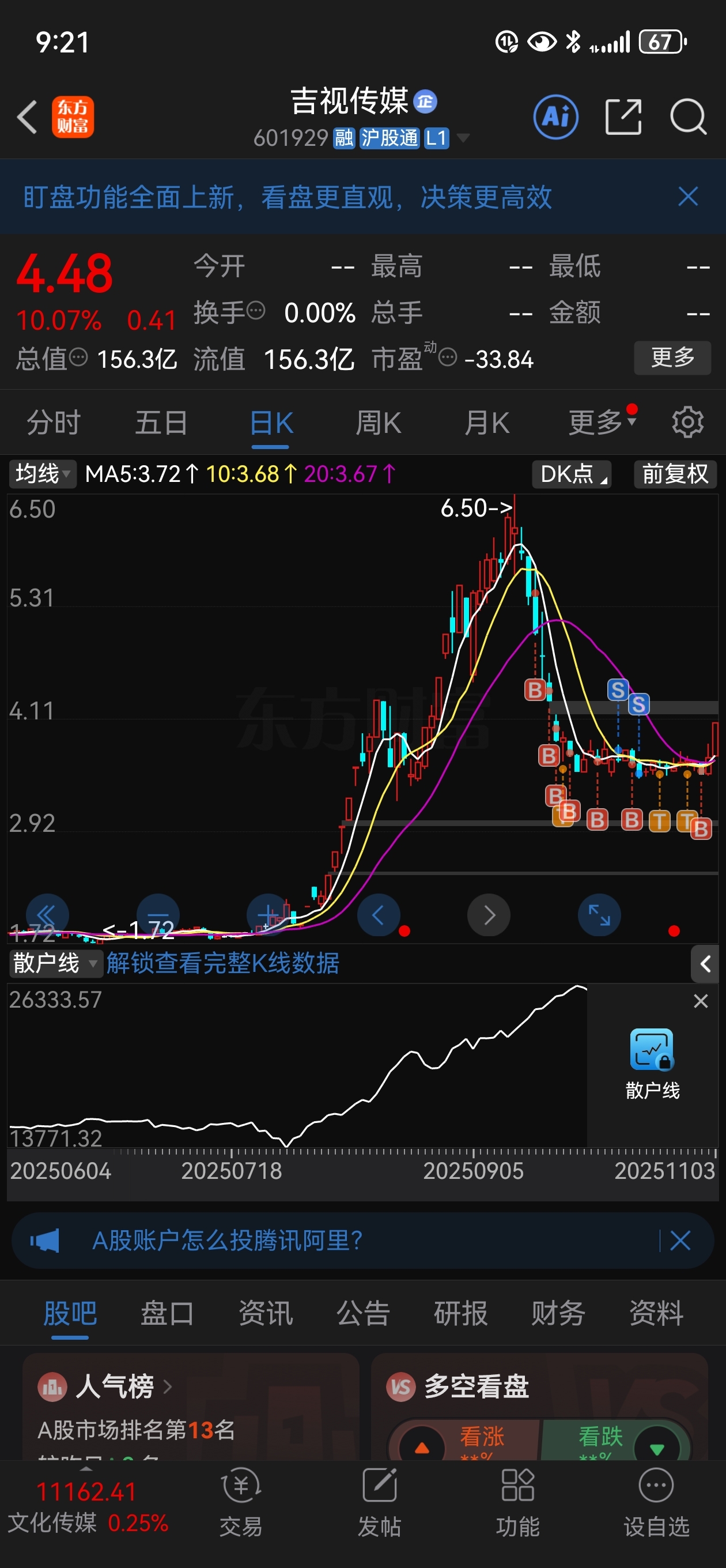Switch to the 五日 chart tab
This screenshot has height=1568, width=726.
(x=161, y=423)
